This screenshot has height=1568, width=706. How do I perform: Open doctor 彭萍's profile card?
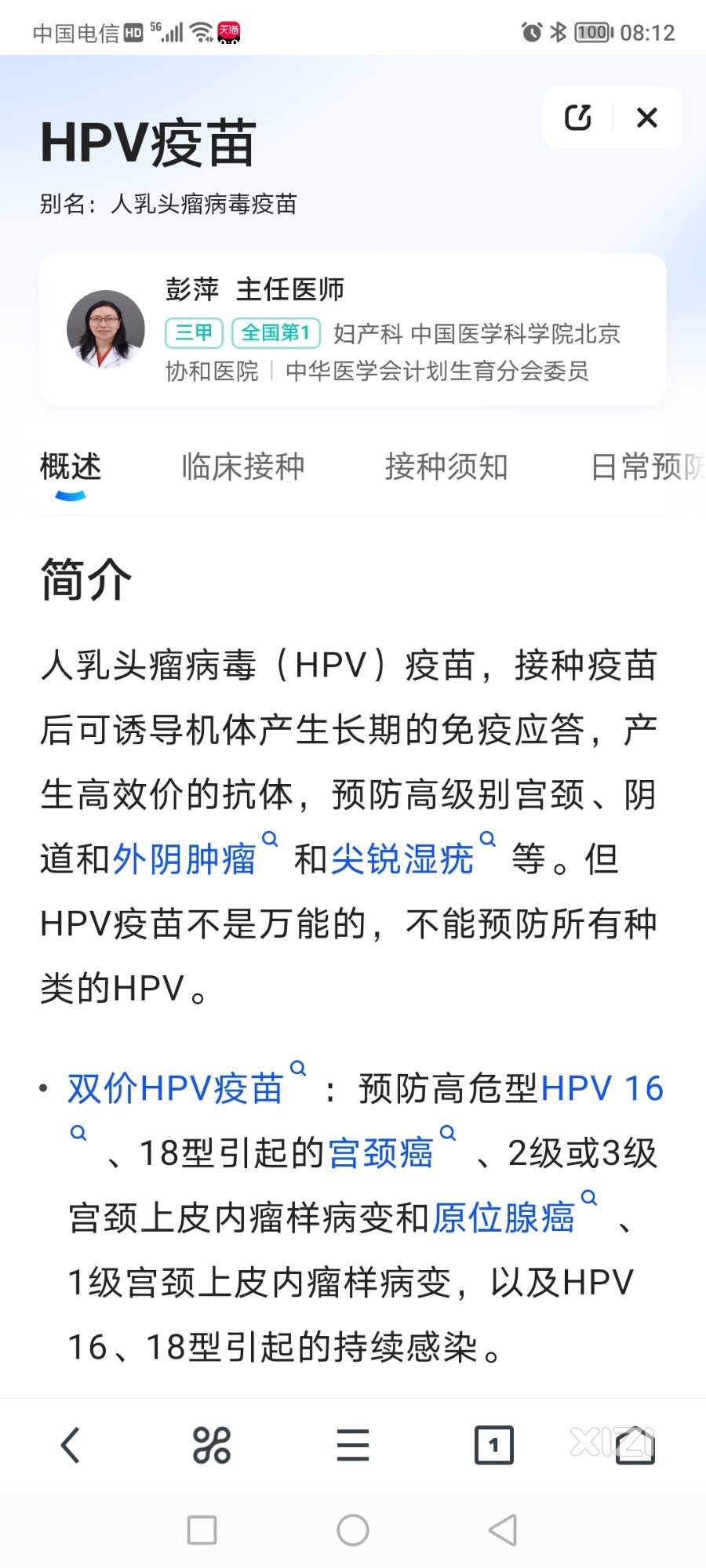tap(353, 329)
